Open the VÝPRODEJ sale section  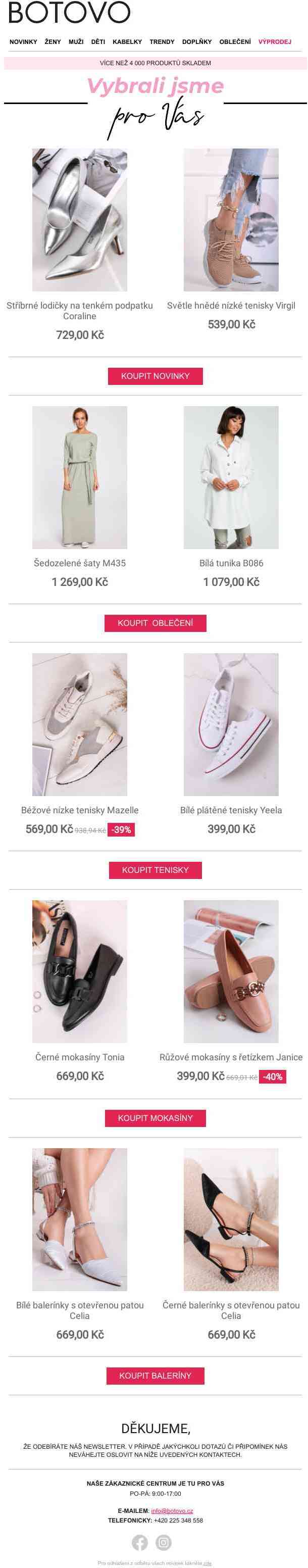point(275,42)
